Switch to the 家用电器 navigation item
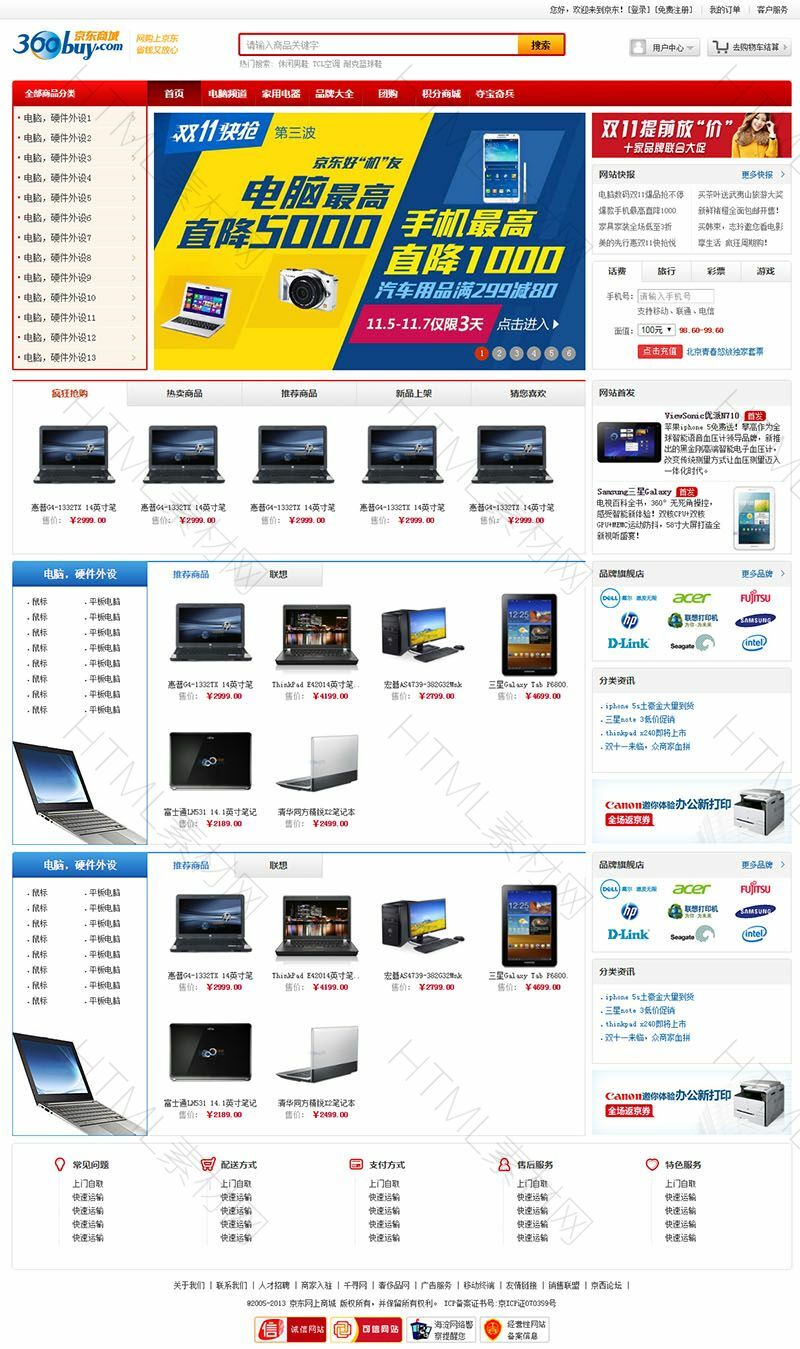Image resolution: width=800 pixels, height=1349 pixels. click(281, 94)
